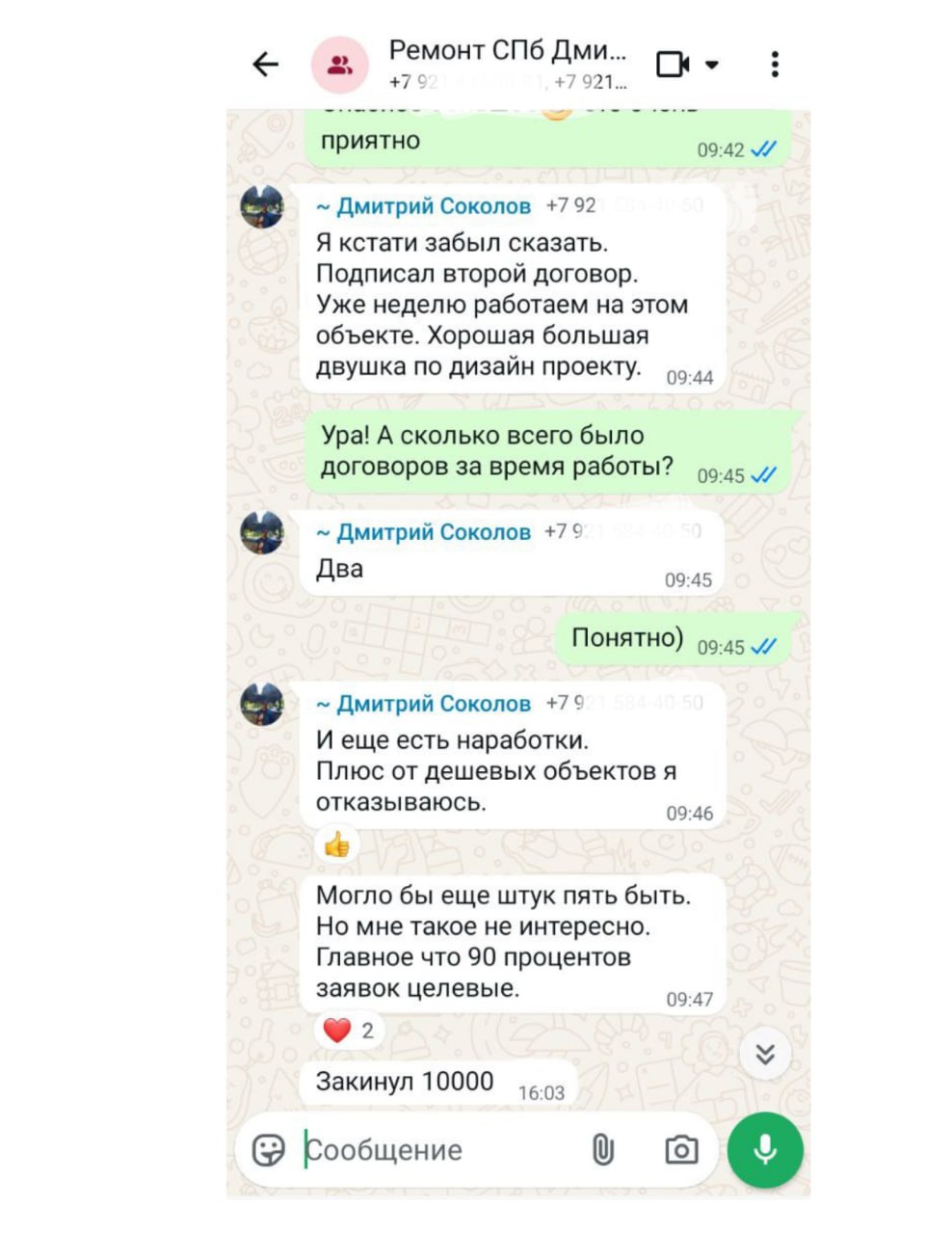Open Дмитрий Соколов's avatar next to 09:44 message
The height and width of the screenshot is (1234, 952).
pos(262,206)
